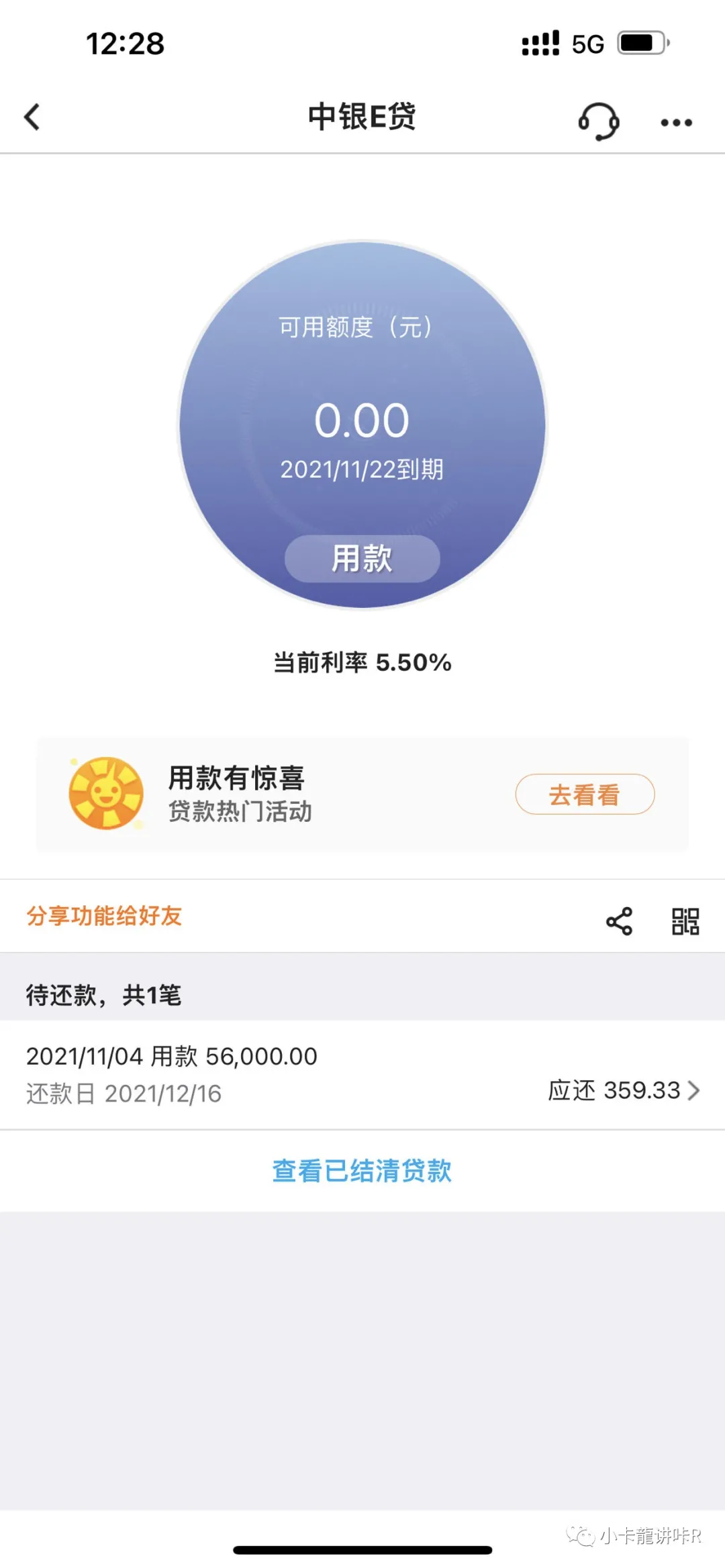Open 查看已结清贷款 to view settled loans
The width and height of the screenshot is (725, 1568).
pos(362,1171)
